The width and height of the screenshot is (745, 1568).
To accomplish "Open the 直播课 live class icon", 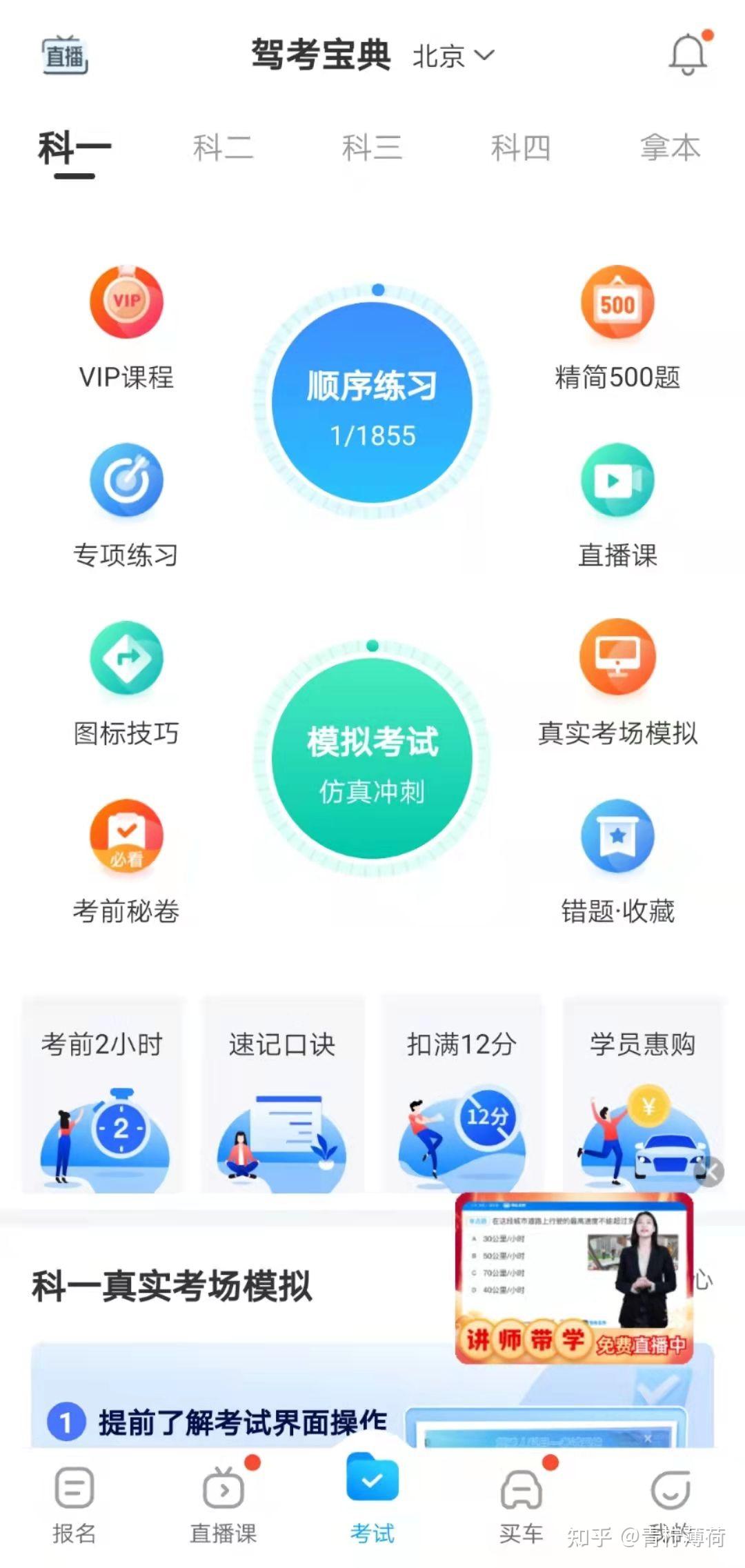I will point(617,482).
